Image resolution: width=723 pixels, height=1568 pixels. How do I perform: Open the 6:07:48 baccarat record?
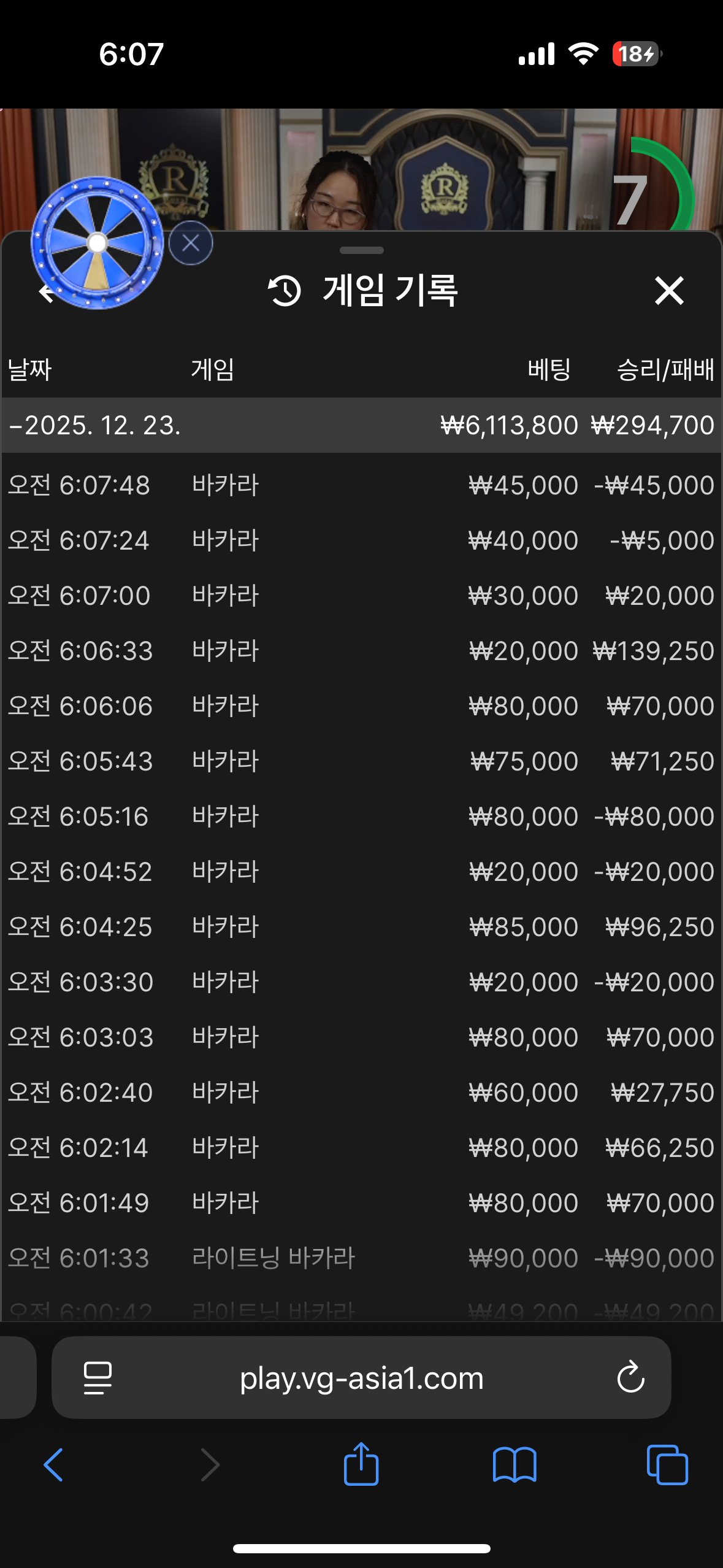361,485
